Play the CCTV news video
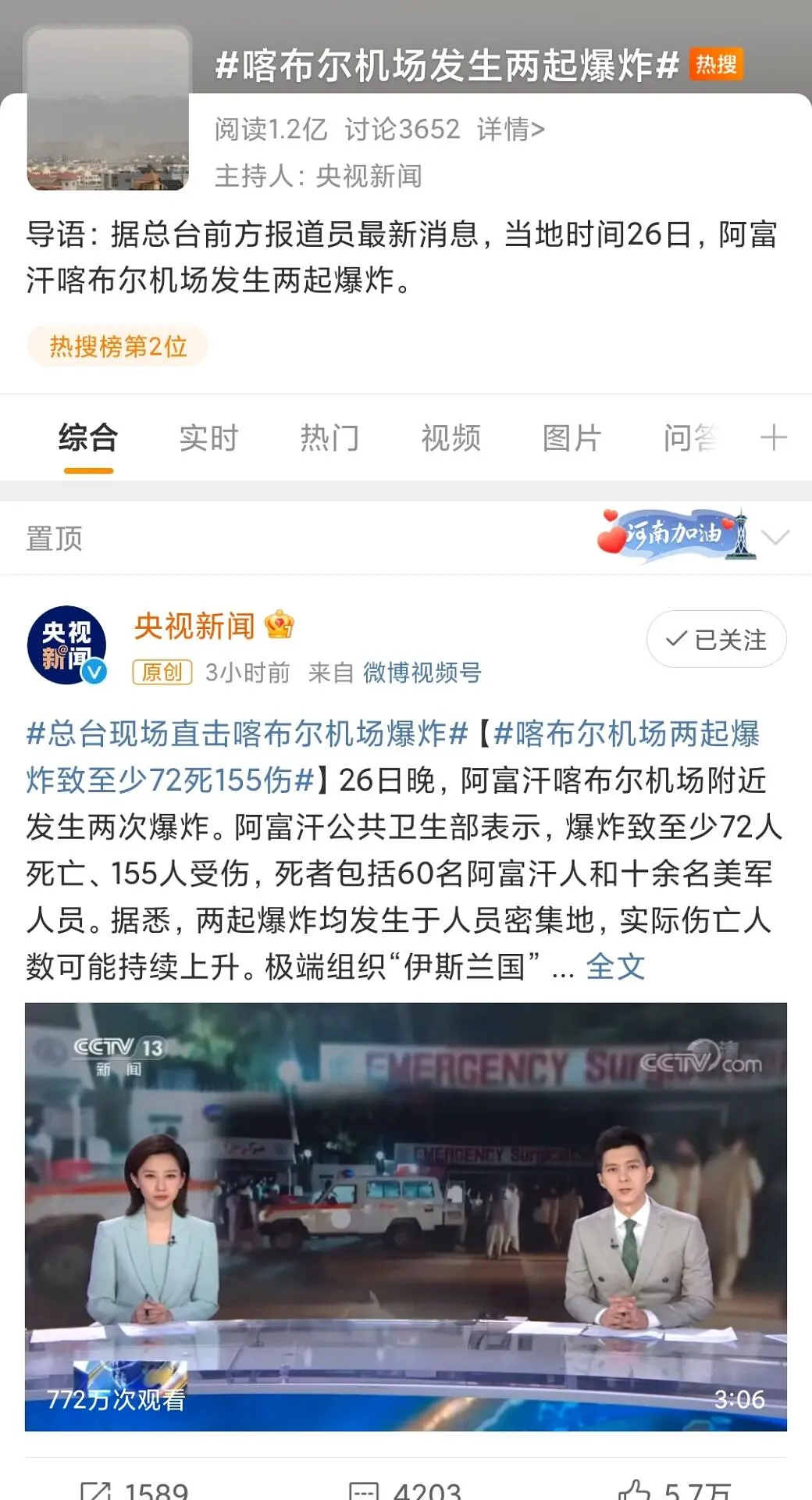This screenshot has width=812, height=1500. coord(405,1216)
